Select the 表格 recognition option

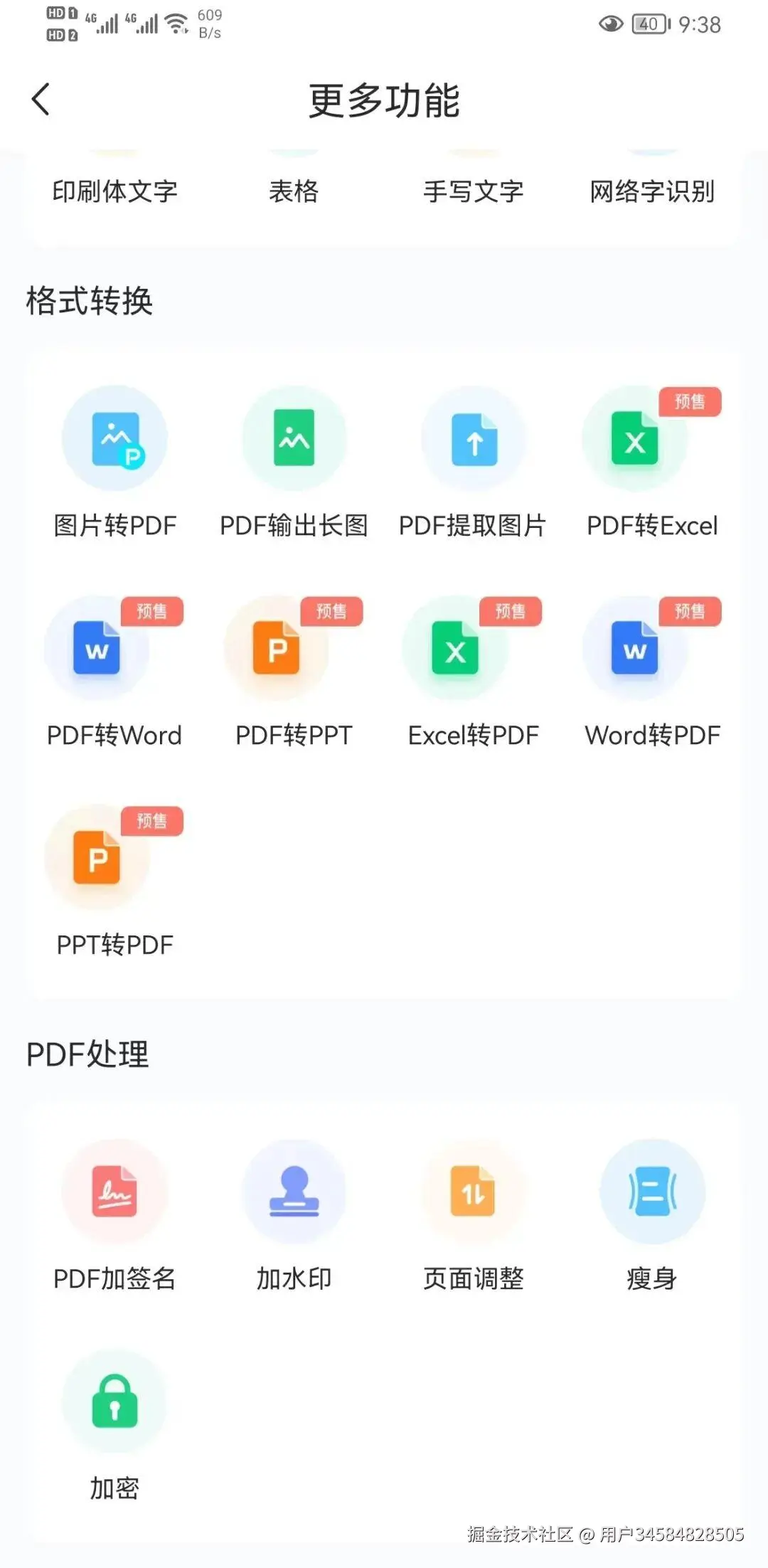pyautogui.click(x=294, y=191)
